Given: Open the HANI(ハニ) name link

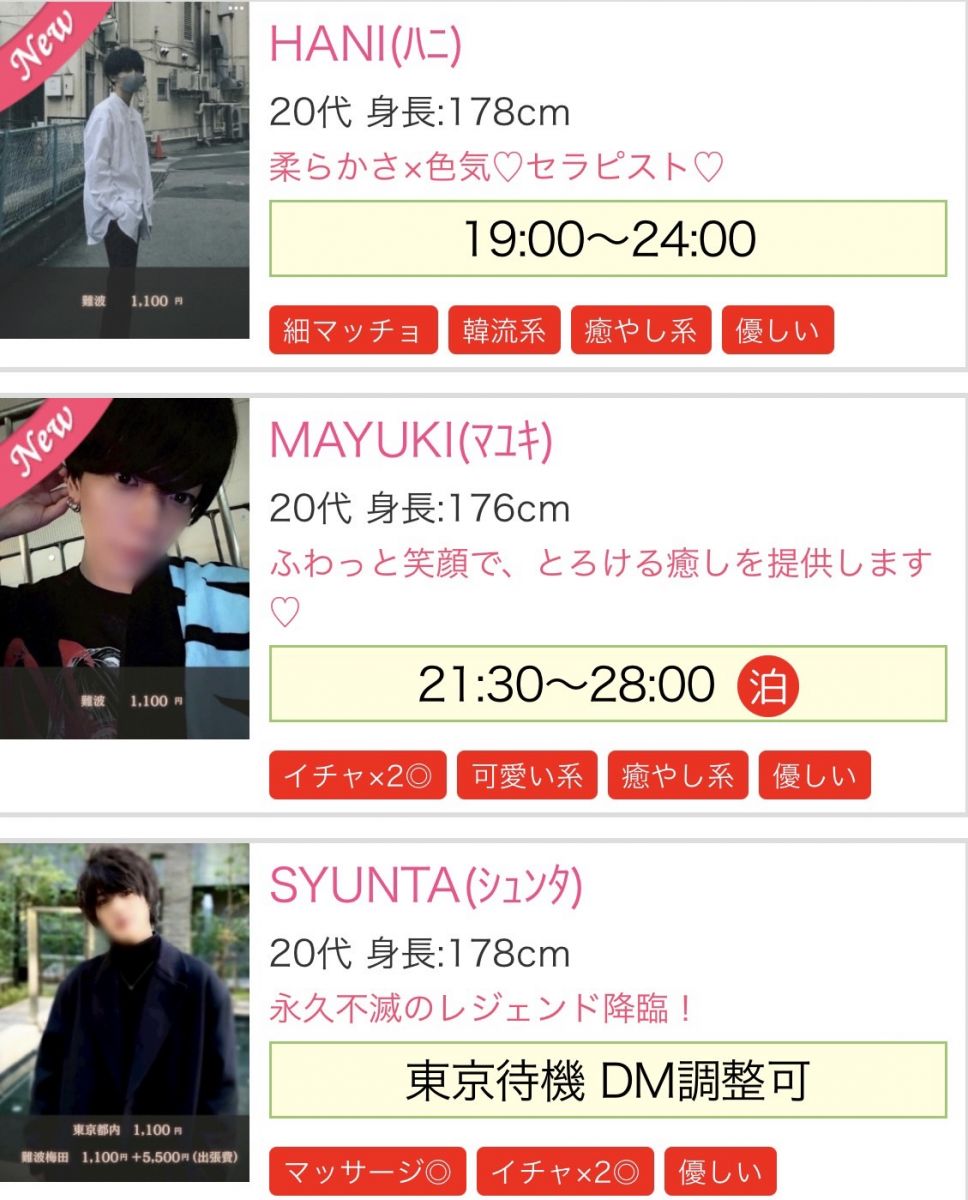Looking at the screenshot, I should point(366,46).
